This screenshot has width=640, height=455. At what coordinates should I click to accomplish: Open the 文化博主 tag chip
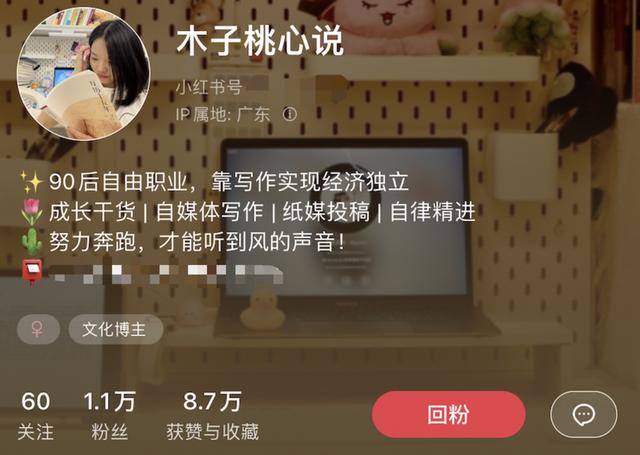click(x=115, y=329)
